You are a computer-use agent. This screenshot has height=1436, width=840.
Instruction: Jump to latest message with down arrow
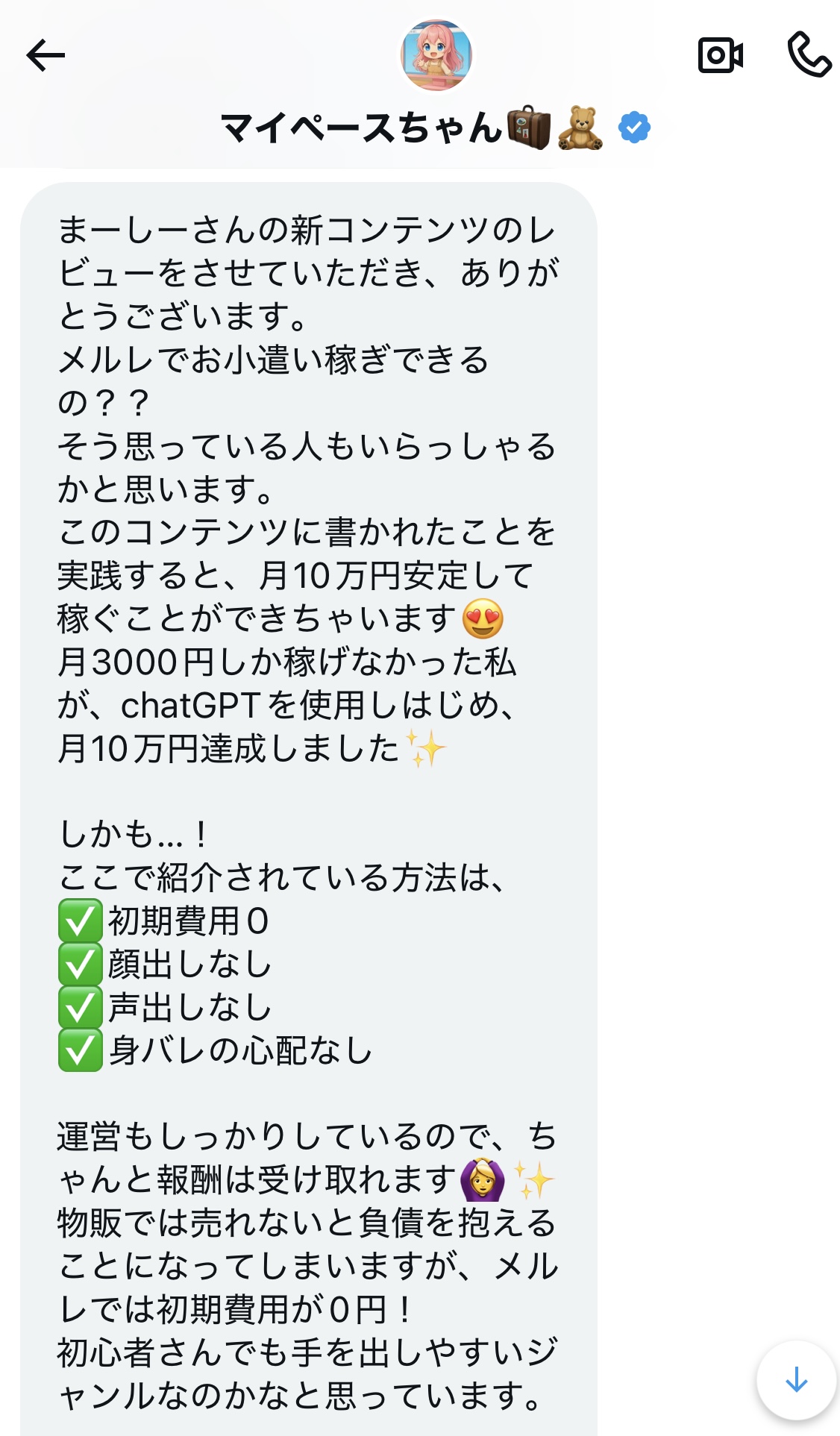click(x=796, y=1380)
